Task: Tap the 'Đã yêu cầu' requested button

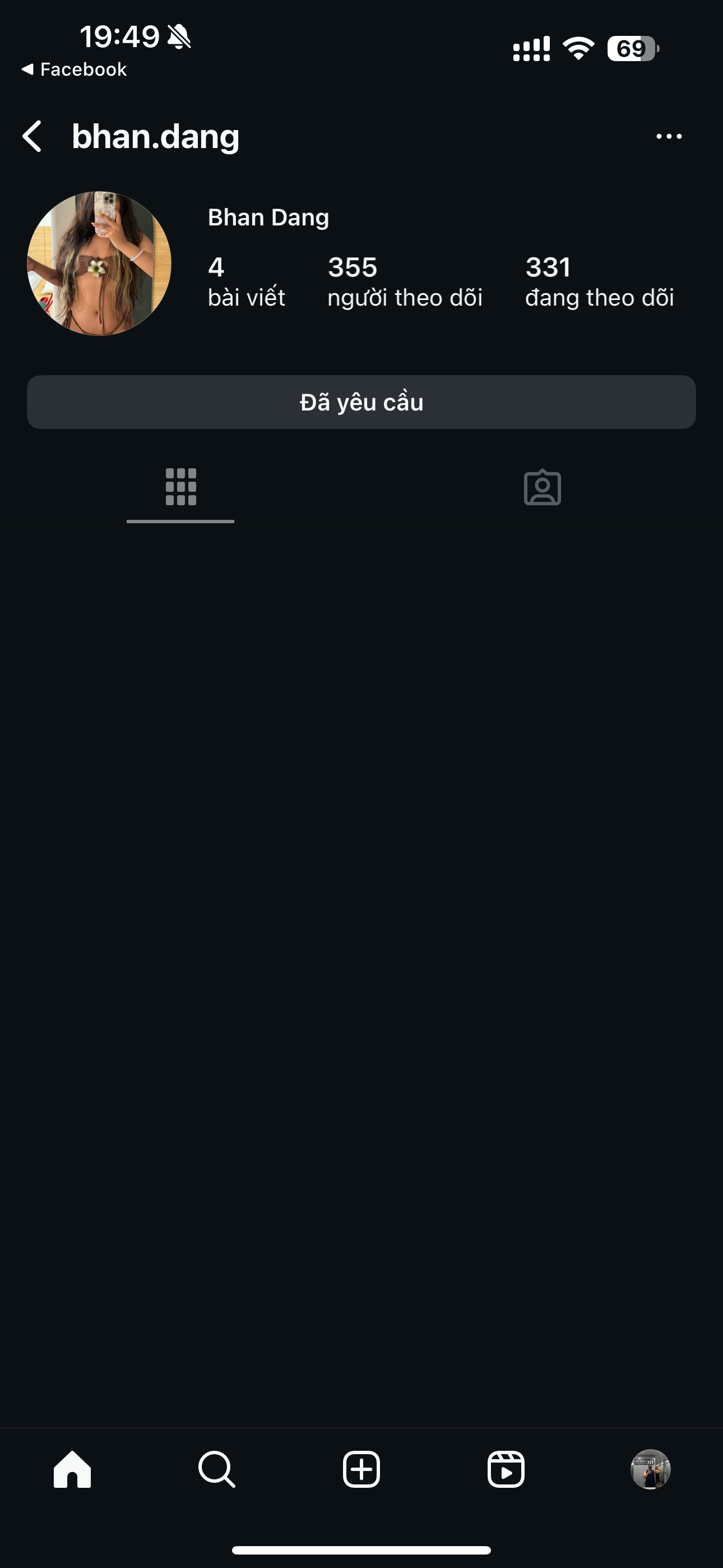Action: (x=361, y=402)
